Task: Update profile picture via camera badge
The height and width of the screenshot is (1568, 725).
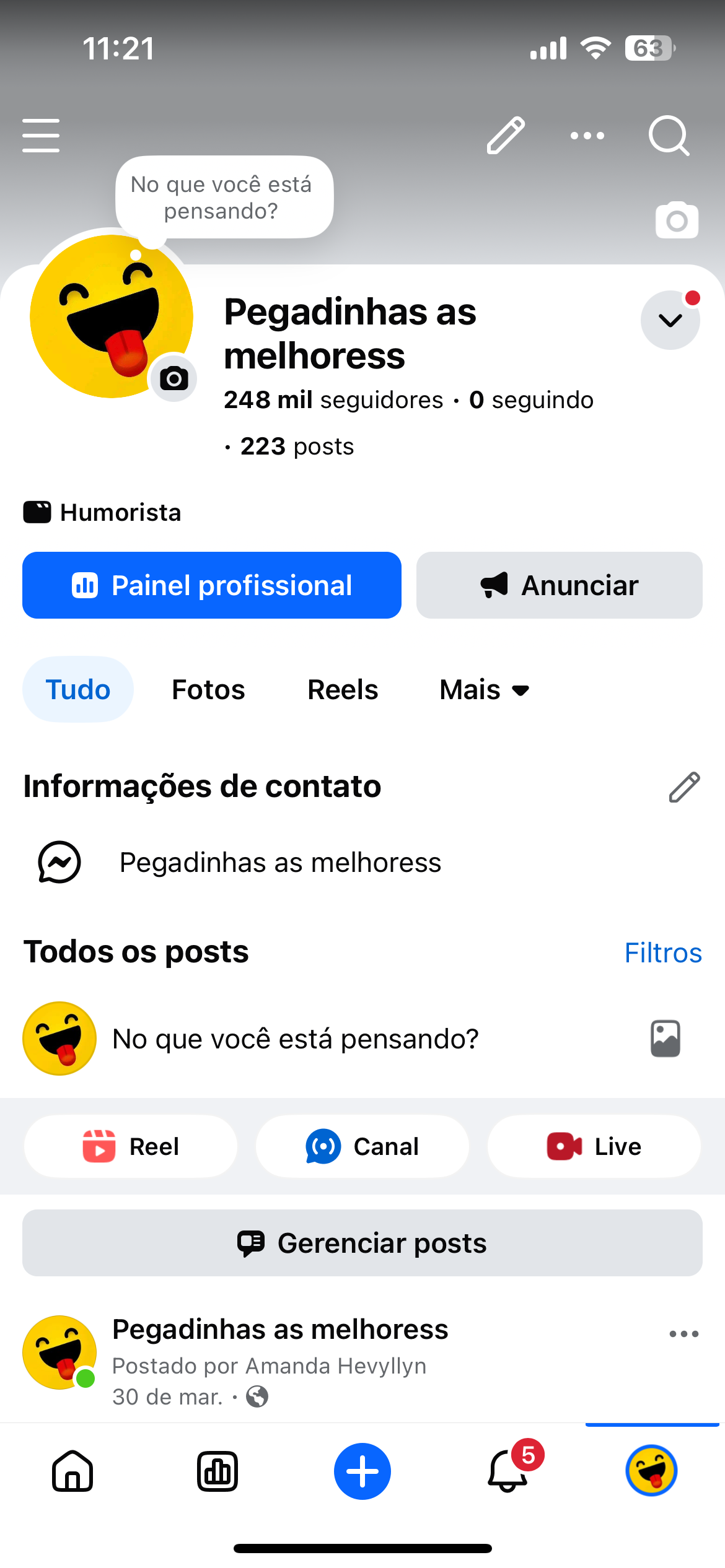Action: tap(174, 378)
